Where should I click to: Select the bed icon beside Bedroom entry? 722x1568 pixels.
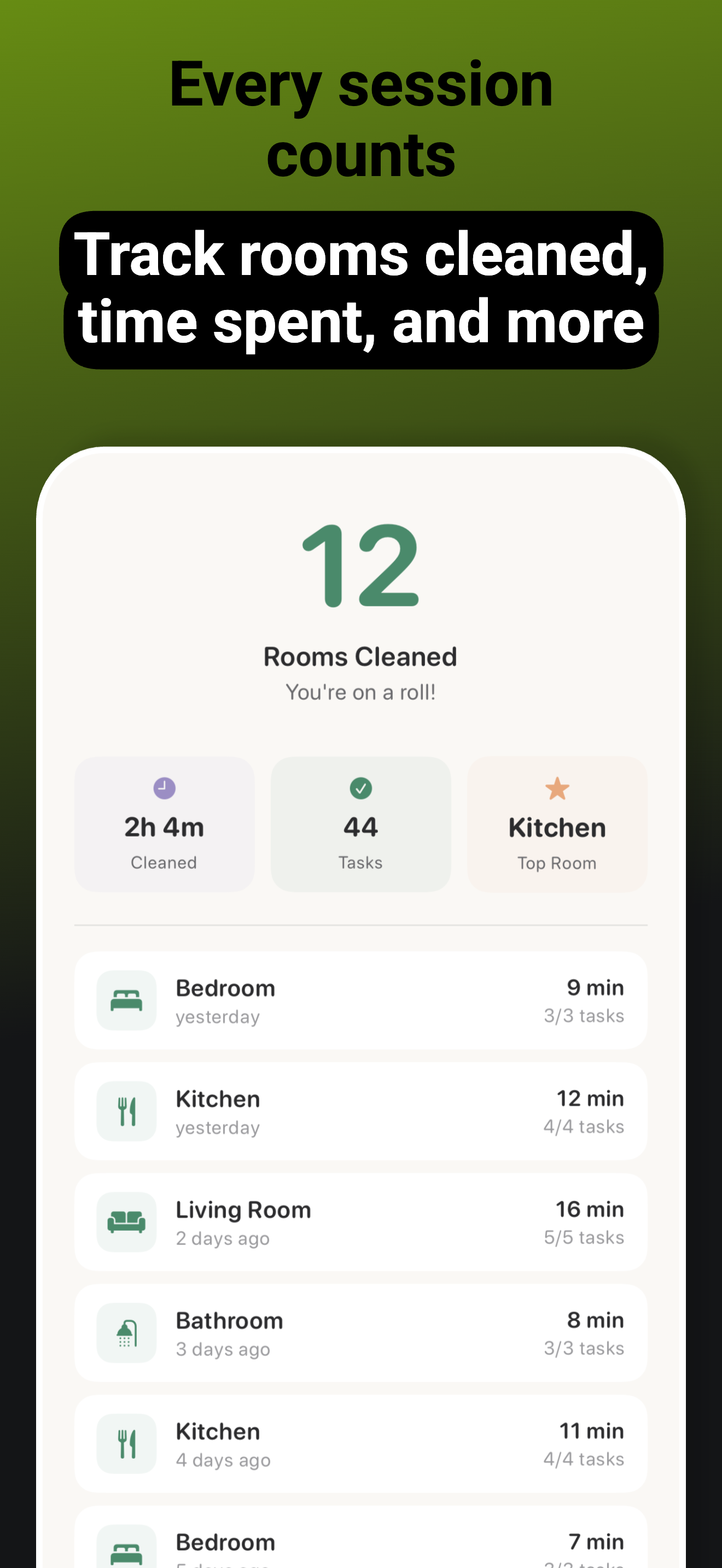[125, 1001]
